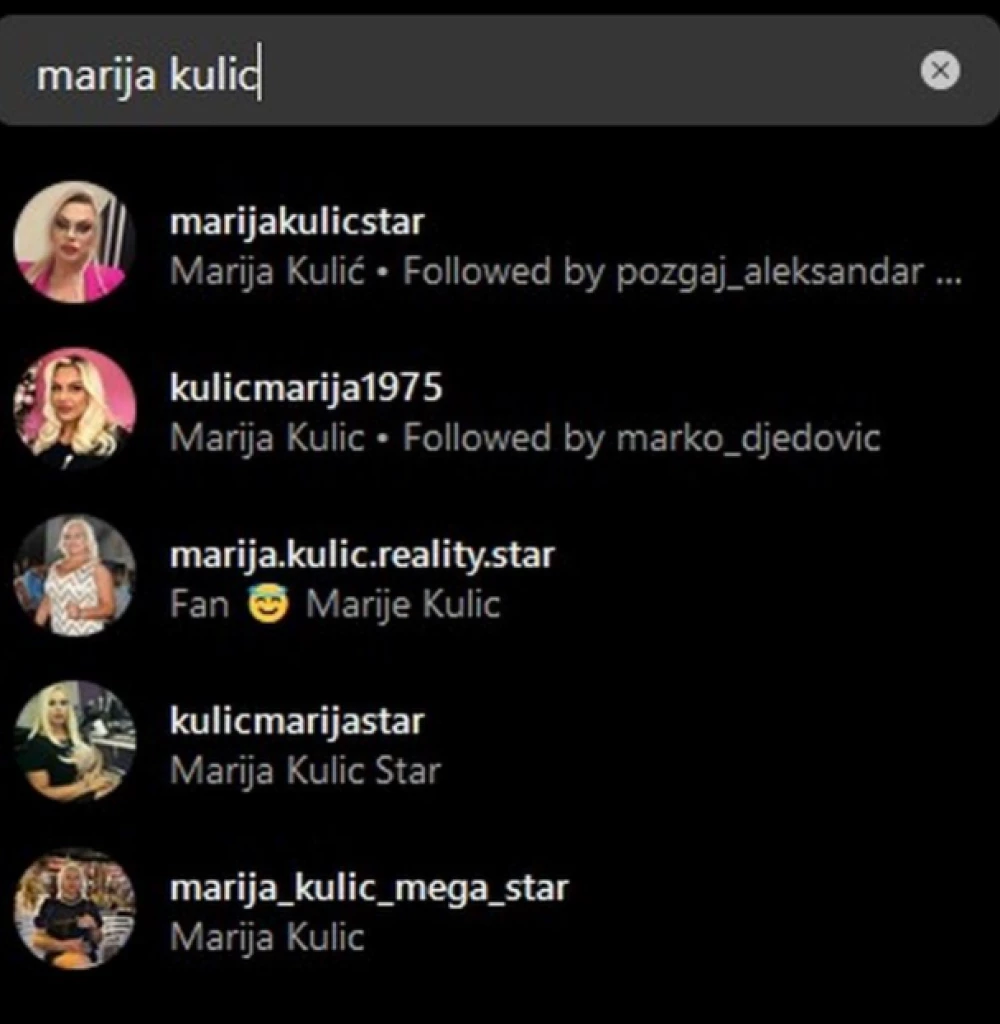Open the kulicmarija1975 account result
The image size is (1000, 1024).
tap(306, 388)
